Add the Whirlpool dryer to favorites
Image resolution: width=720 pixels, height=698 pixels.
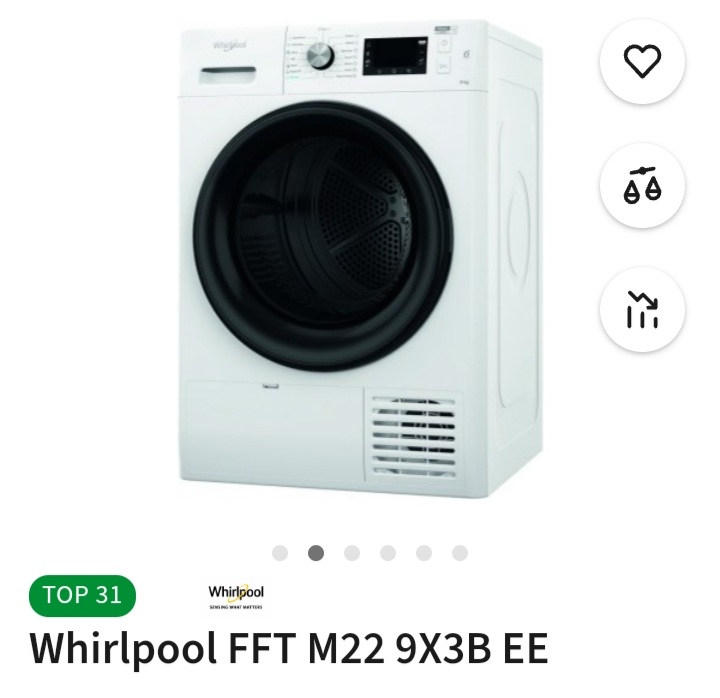click(x=642, y=62)
